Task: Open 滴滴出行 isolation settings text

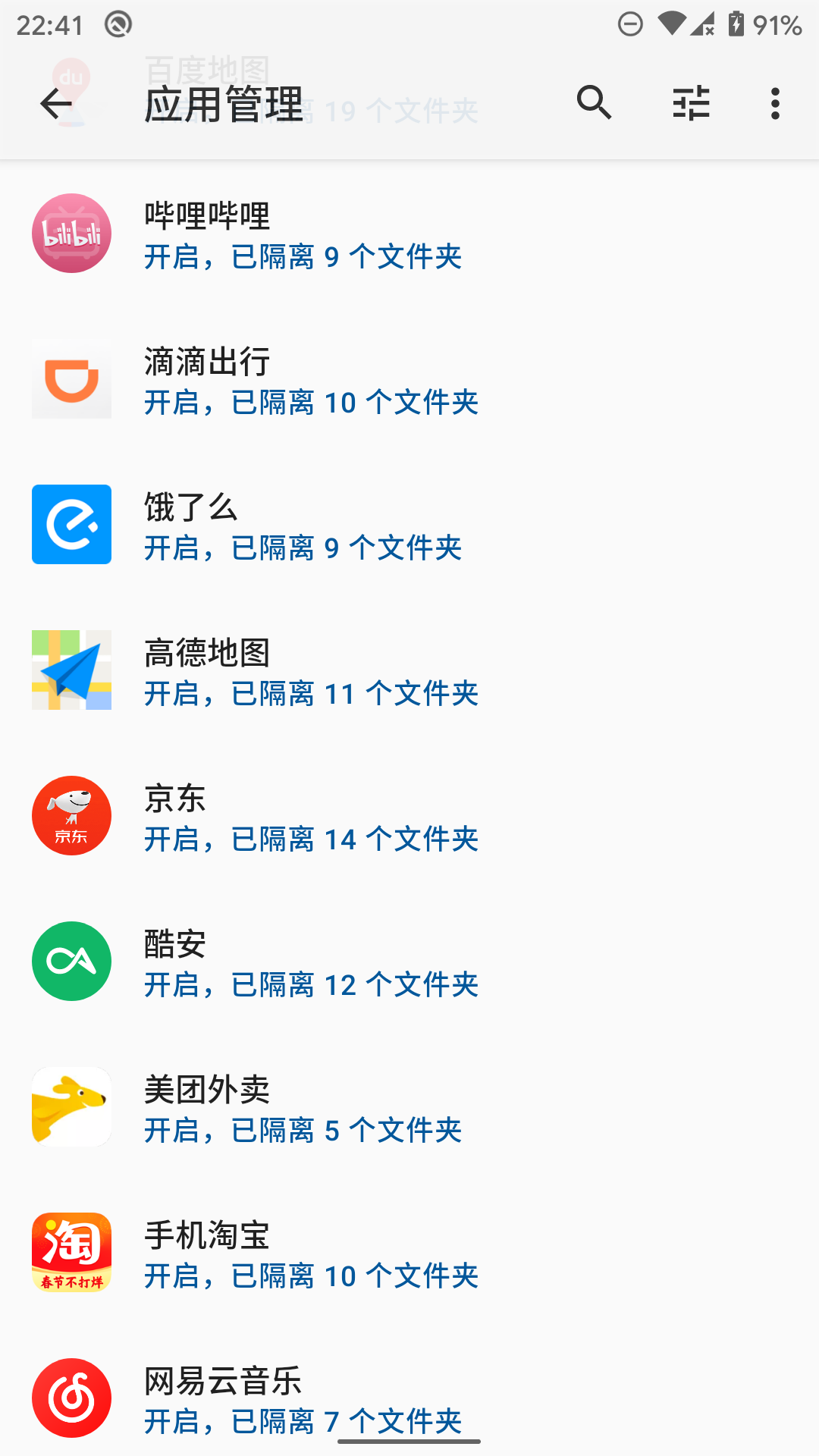Action: pos(311,403)
